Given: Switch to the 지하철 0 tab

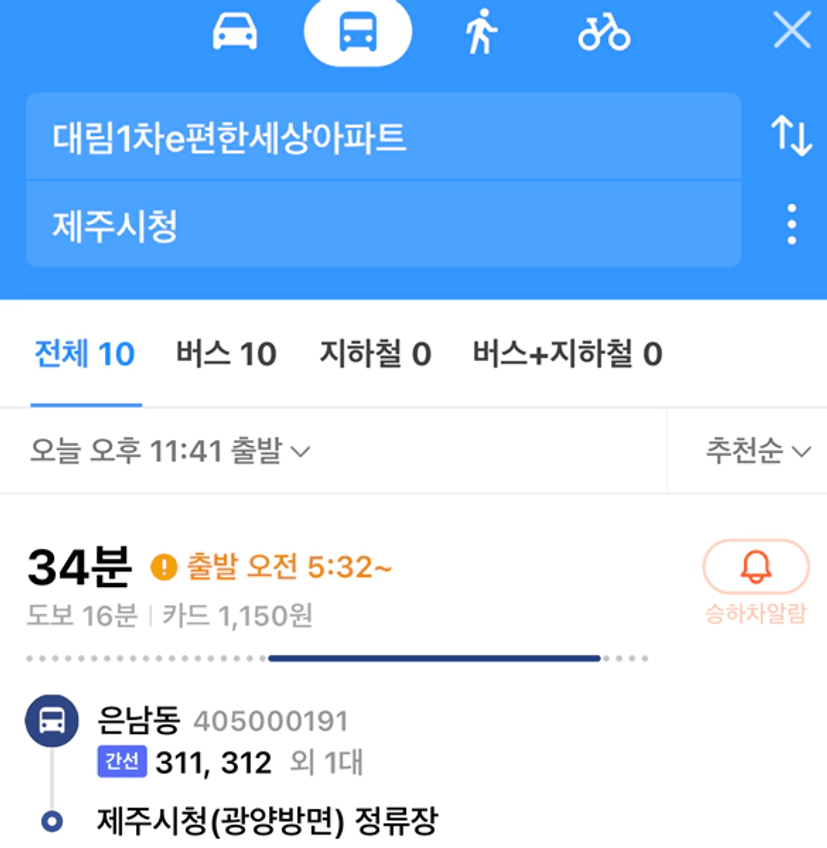Looking at the screenshot, I should pos(375,354).
